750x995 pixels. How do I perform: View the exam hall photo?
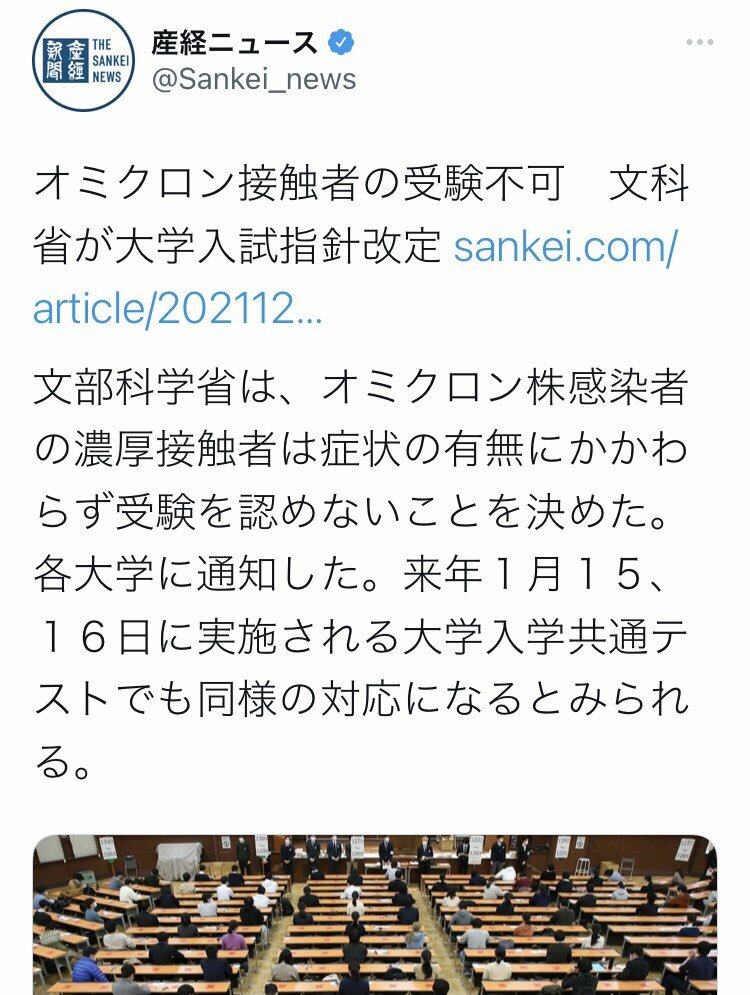(x=375, y=915)
